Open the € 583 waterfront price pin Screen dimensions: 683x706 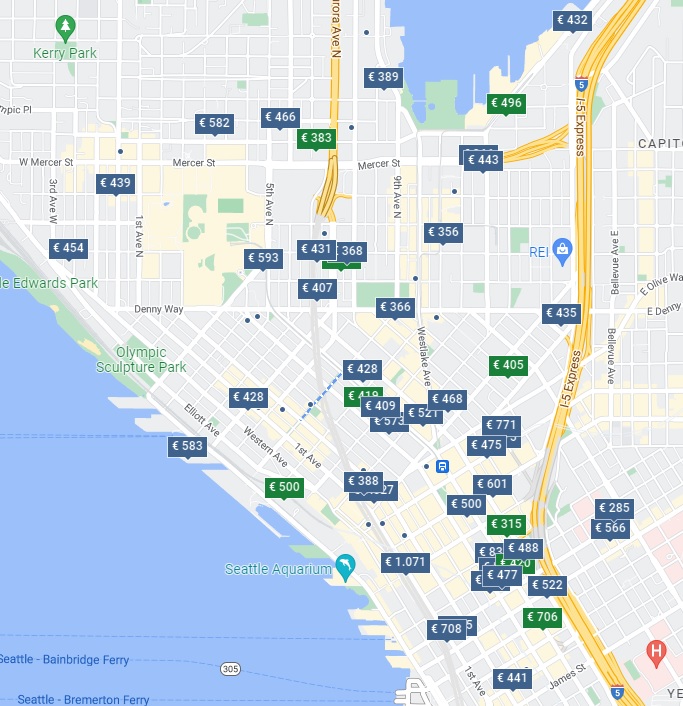click(x=187, y=446)
